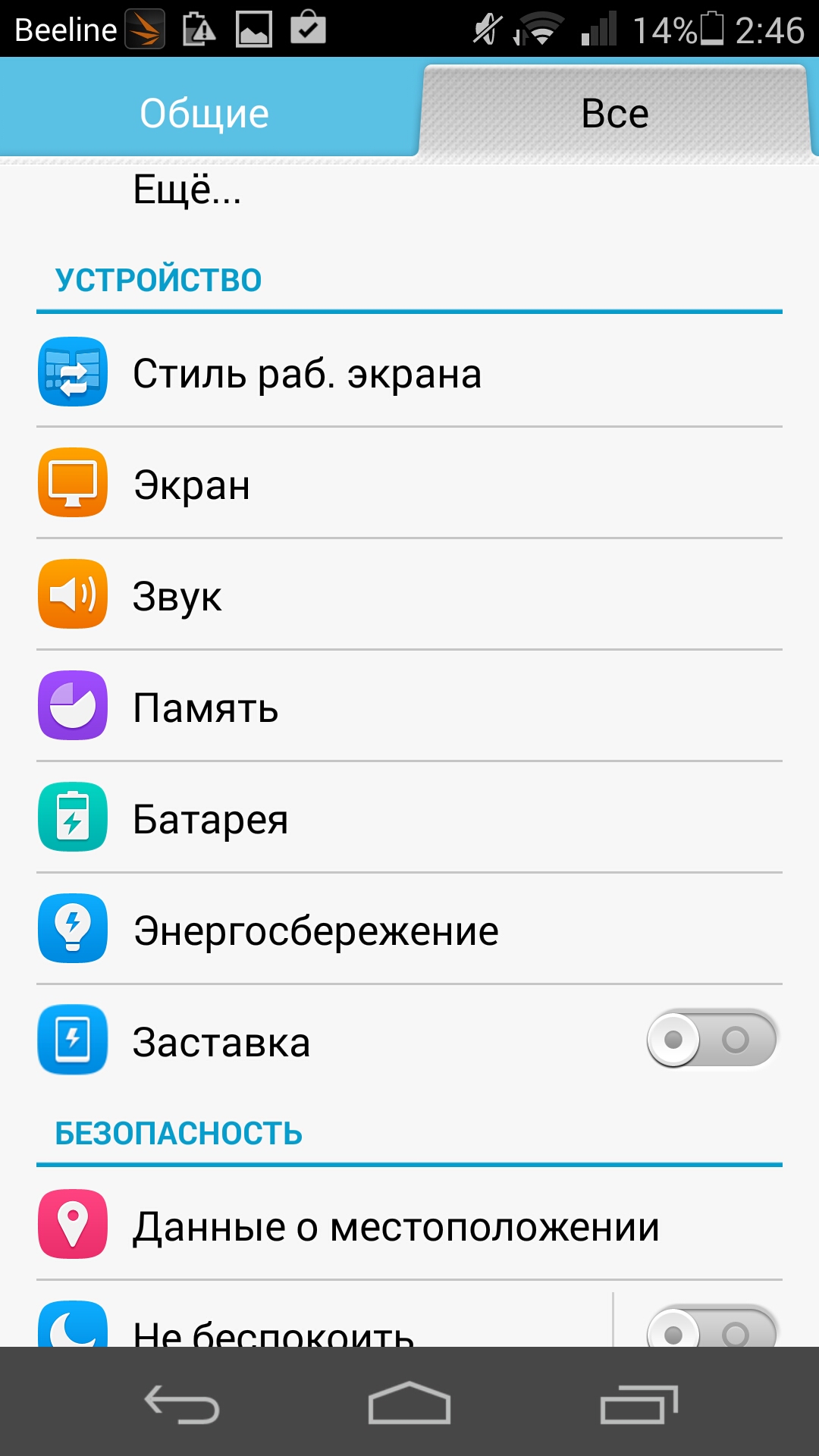Viewport: 819px width, 1456px height.
Task: Open the Энергосбережение settings
Action: (x=409, y=930)
